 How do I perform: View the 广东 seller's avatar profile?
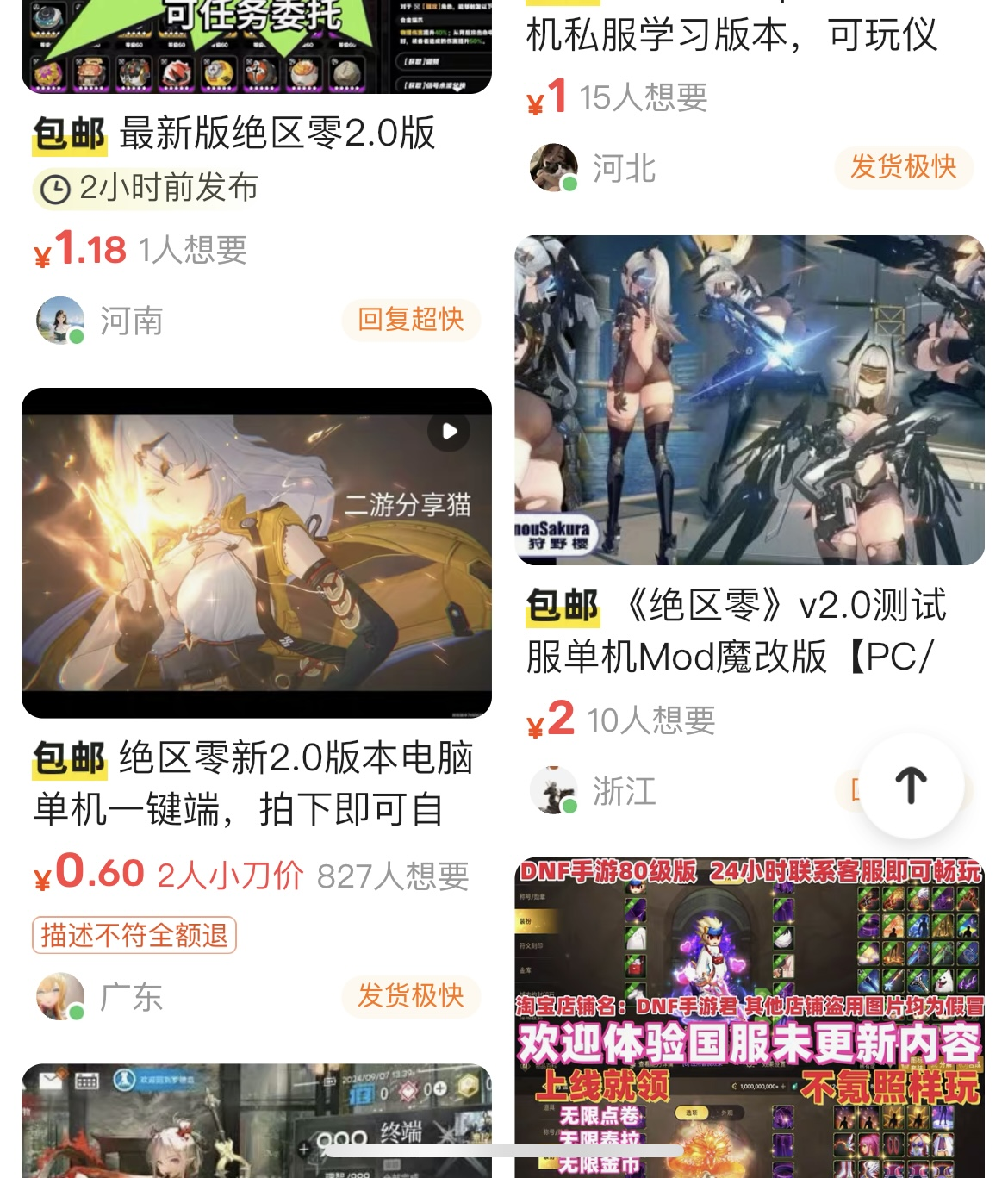click(x=60, y=996)
